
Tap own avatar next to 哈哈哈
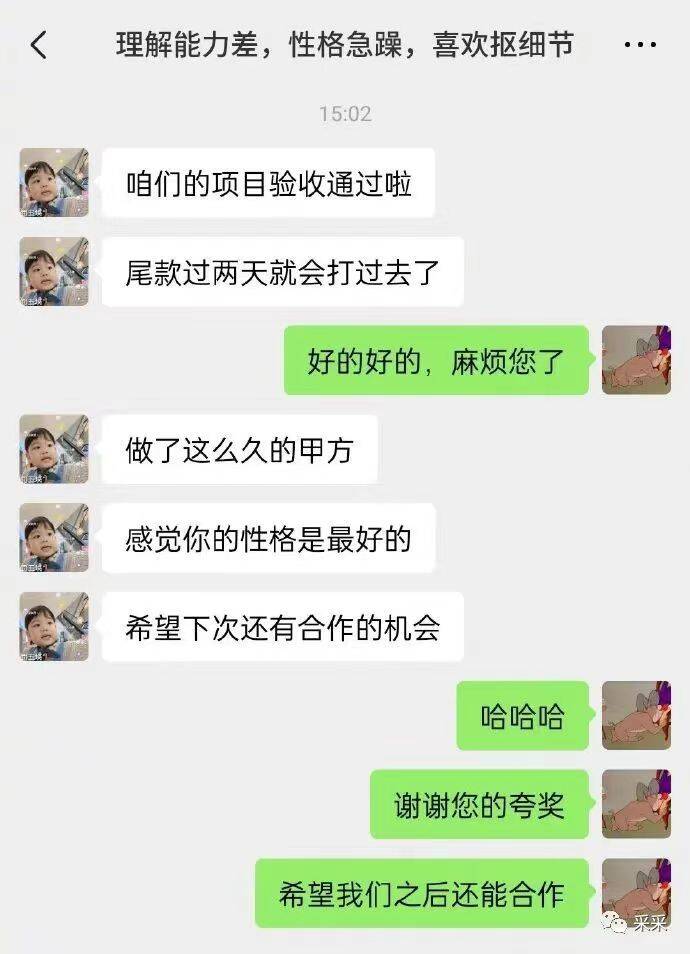point(636,716)
